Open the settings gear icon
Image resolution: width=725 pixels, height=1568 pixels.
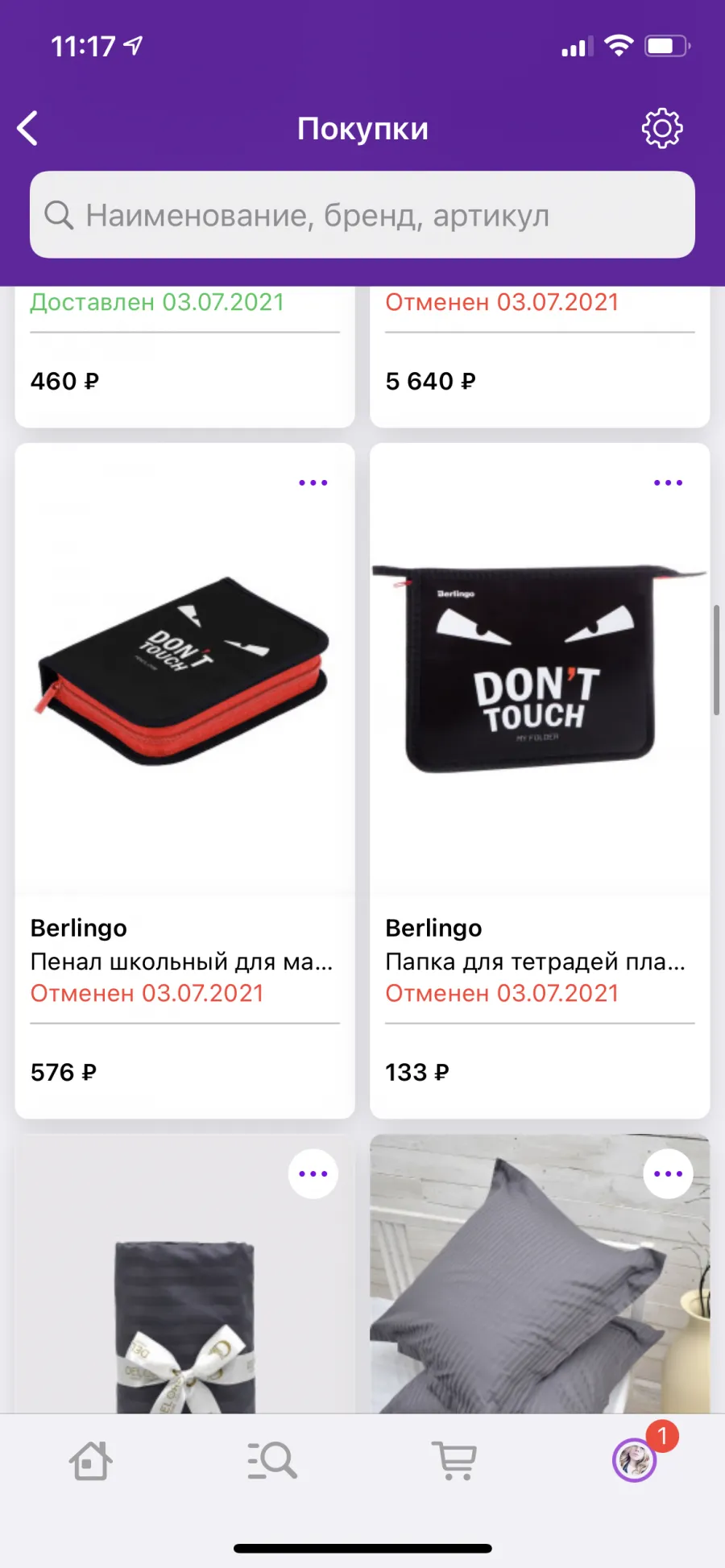[x=662, y=128]
